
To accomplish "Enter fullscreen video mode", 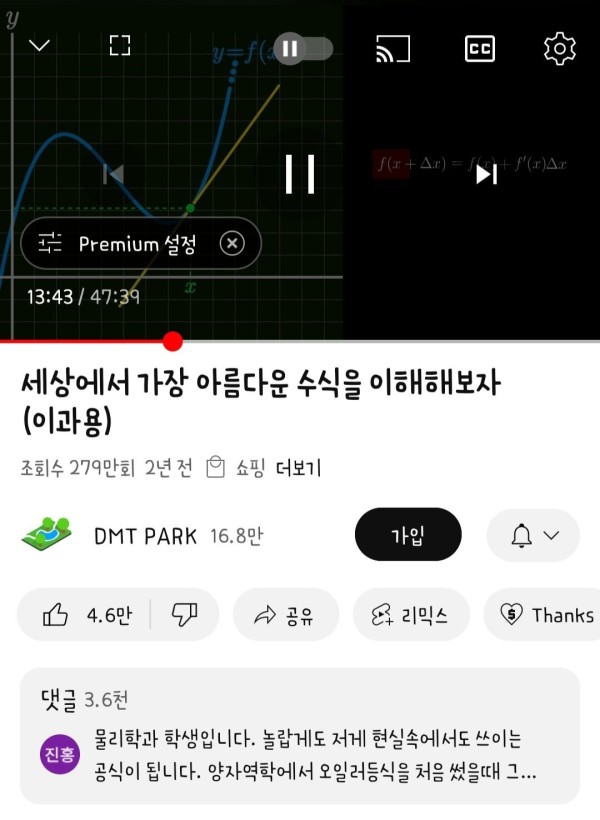I will [x=120, y=46].
